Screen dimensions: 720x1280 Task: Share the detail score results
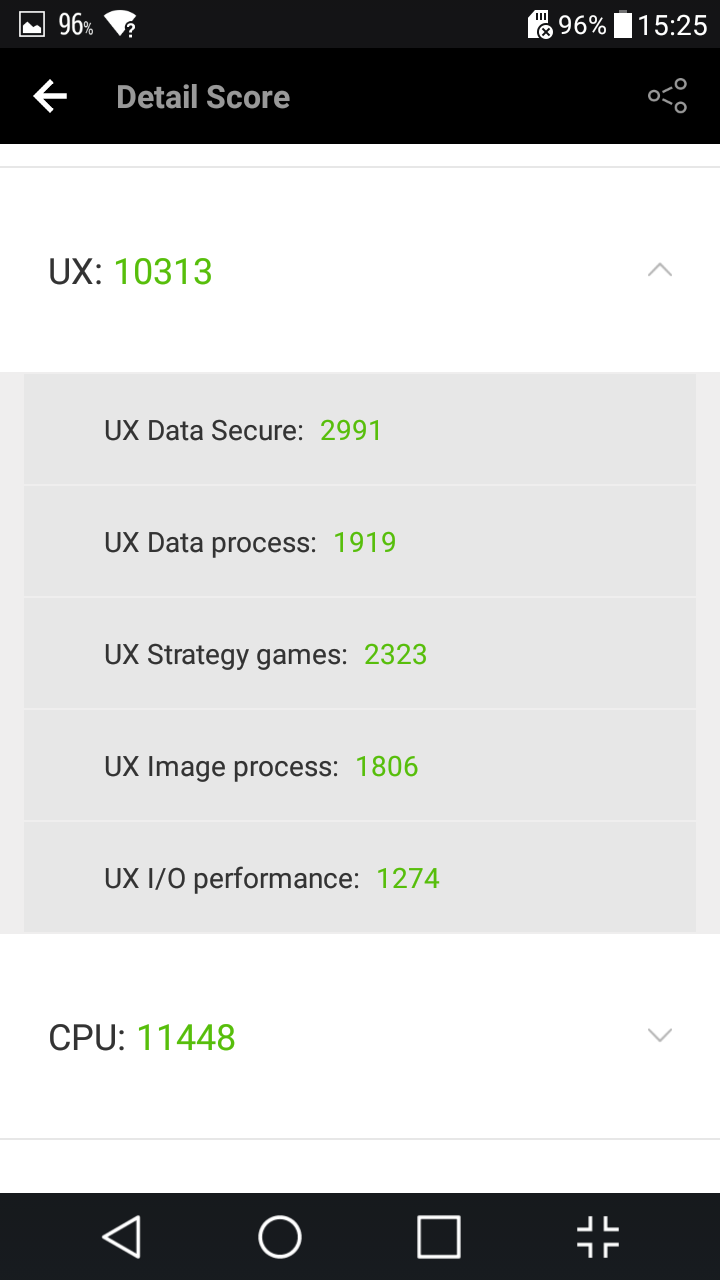click(667, 96)
